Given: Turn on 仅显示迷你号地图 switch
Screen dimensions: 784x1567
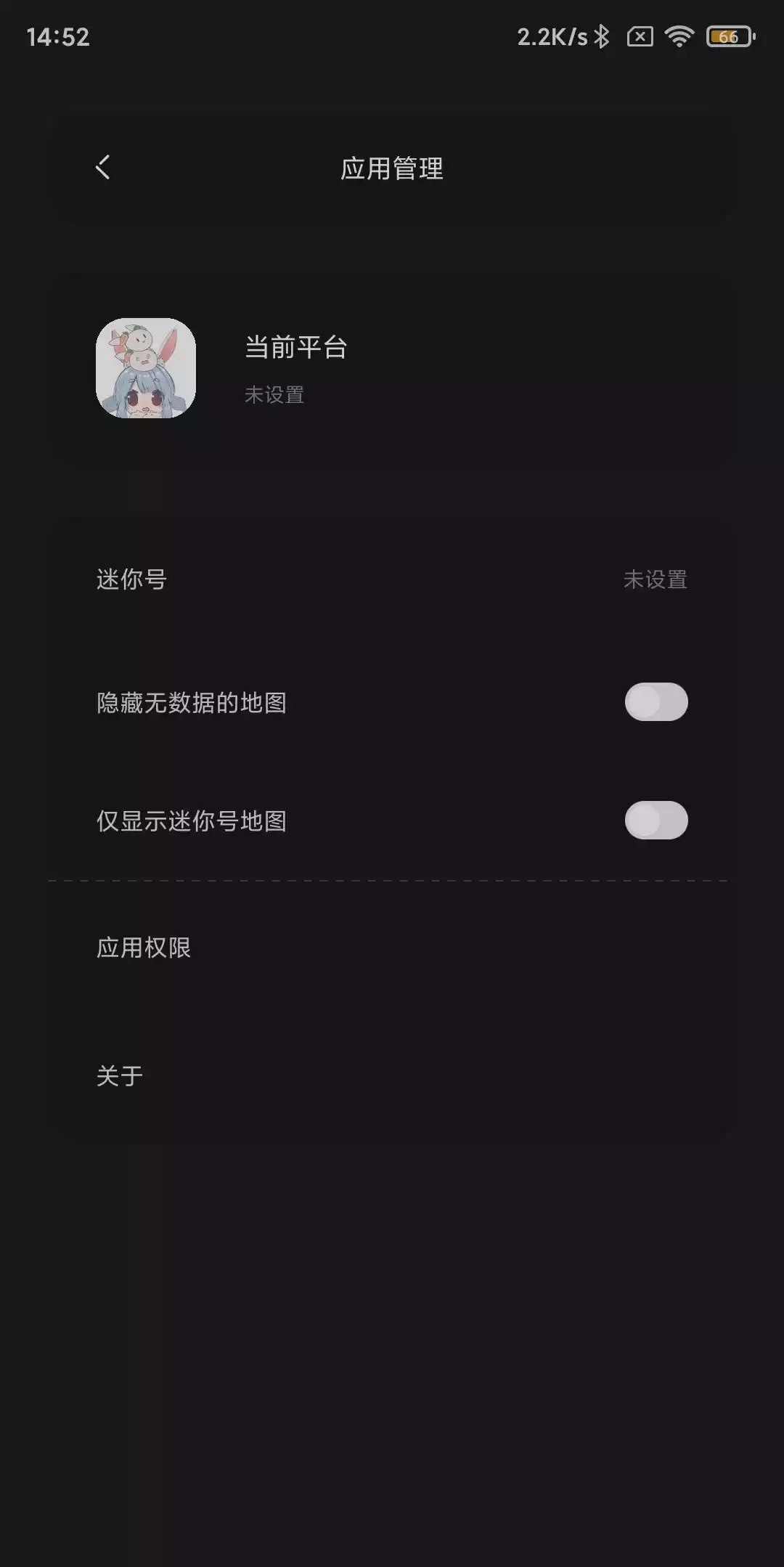Looking at the screenshot, I should pyautogui.click(x=656, y=820).
